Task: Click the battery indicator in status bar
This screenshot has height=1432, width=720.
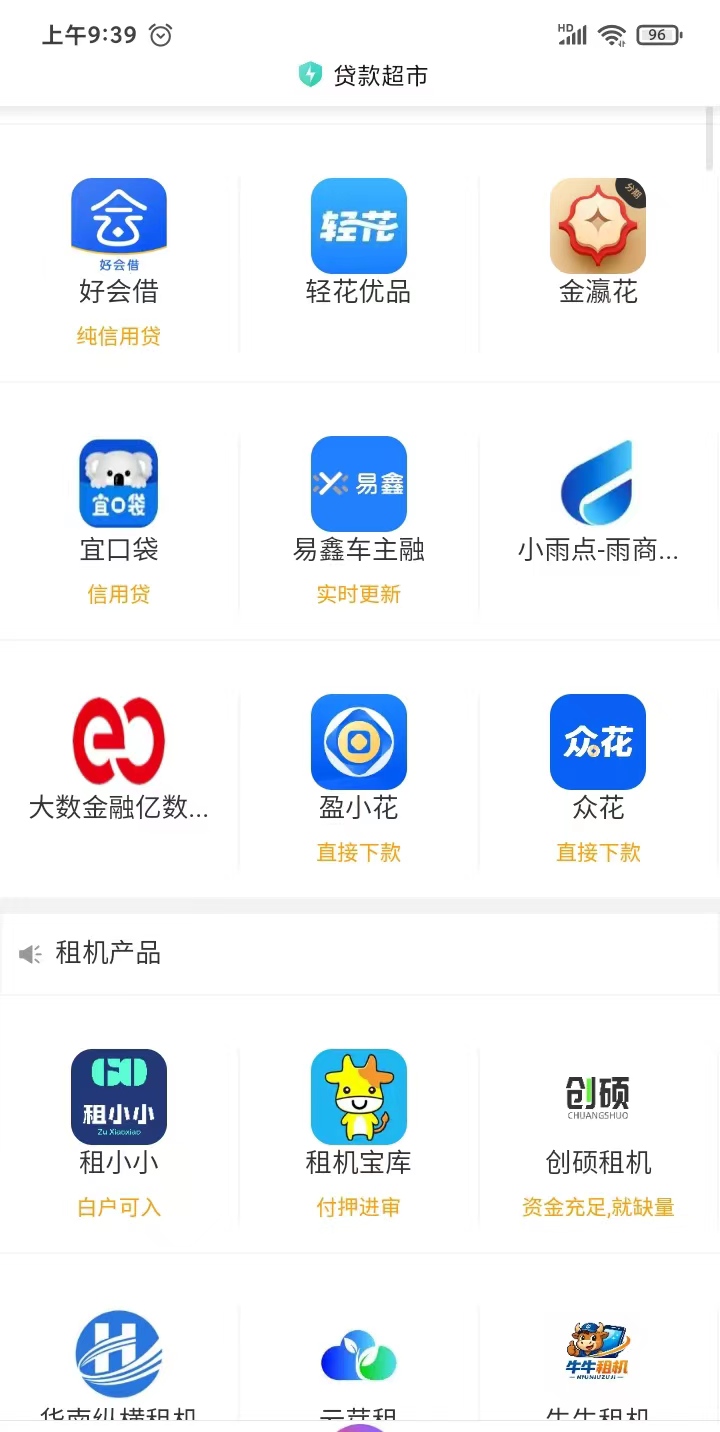Action: (x=658, y=33)
